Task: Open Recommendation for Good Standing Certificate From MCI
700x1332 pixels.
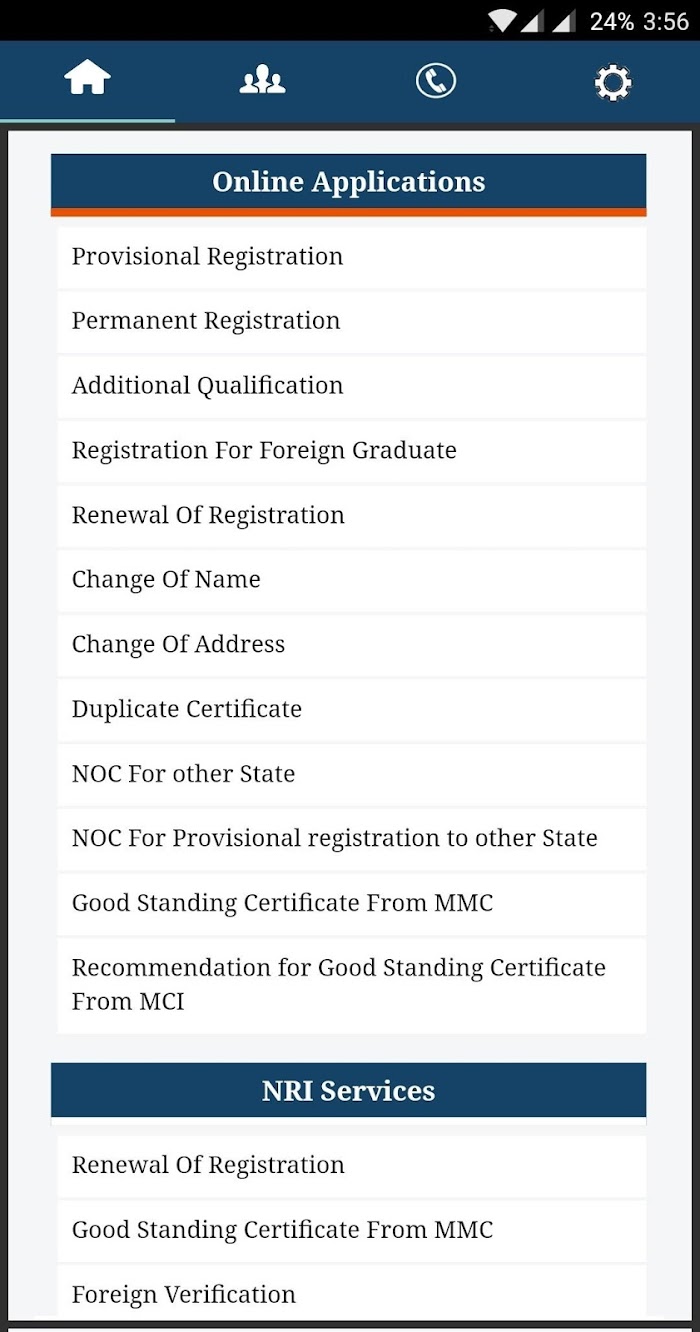Action: pos(351,985)
